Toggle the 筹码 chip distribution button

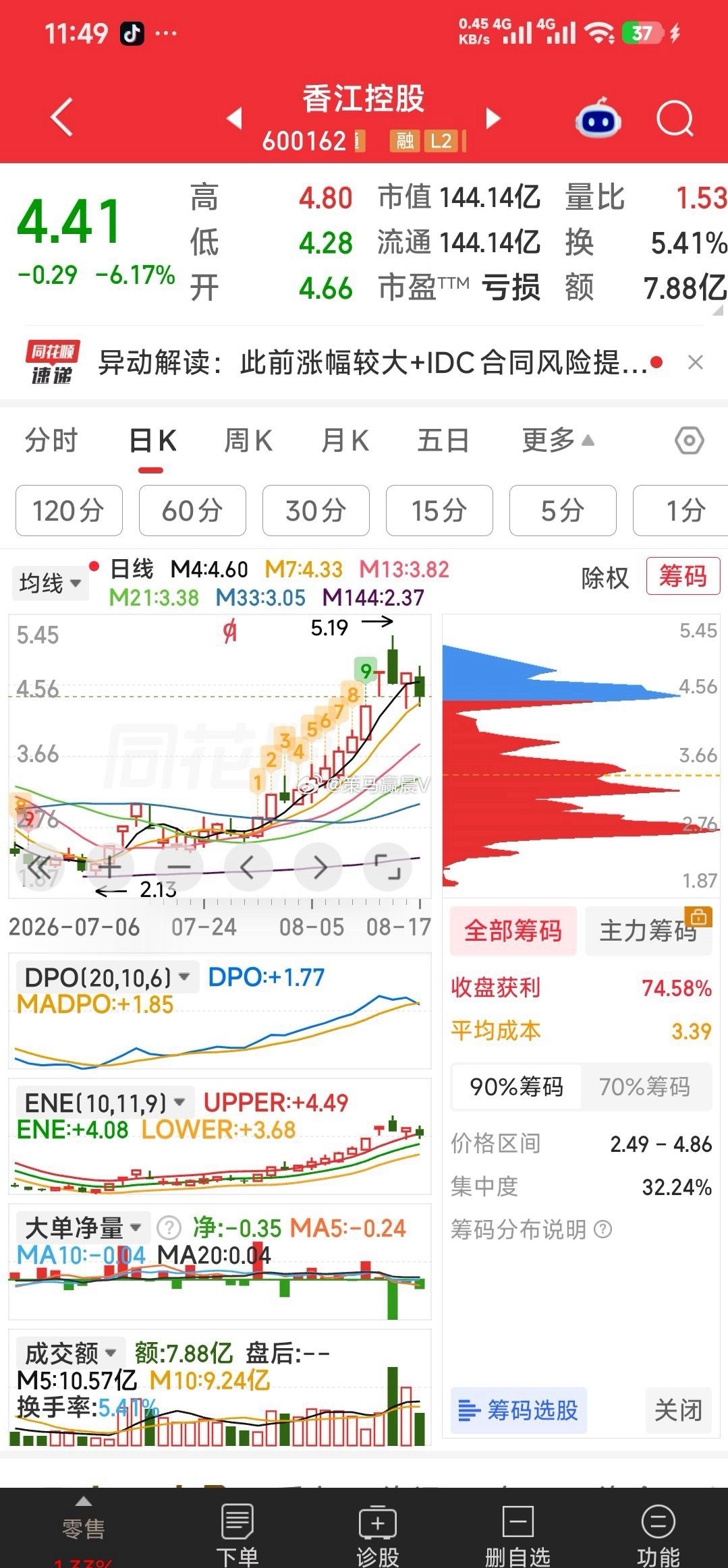point(683,576)
